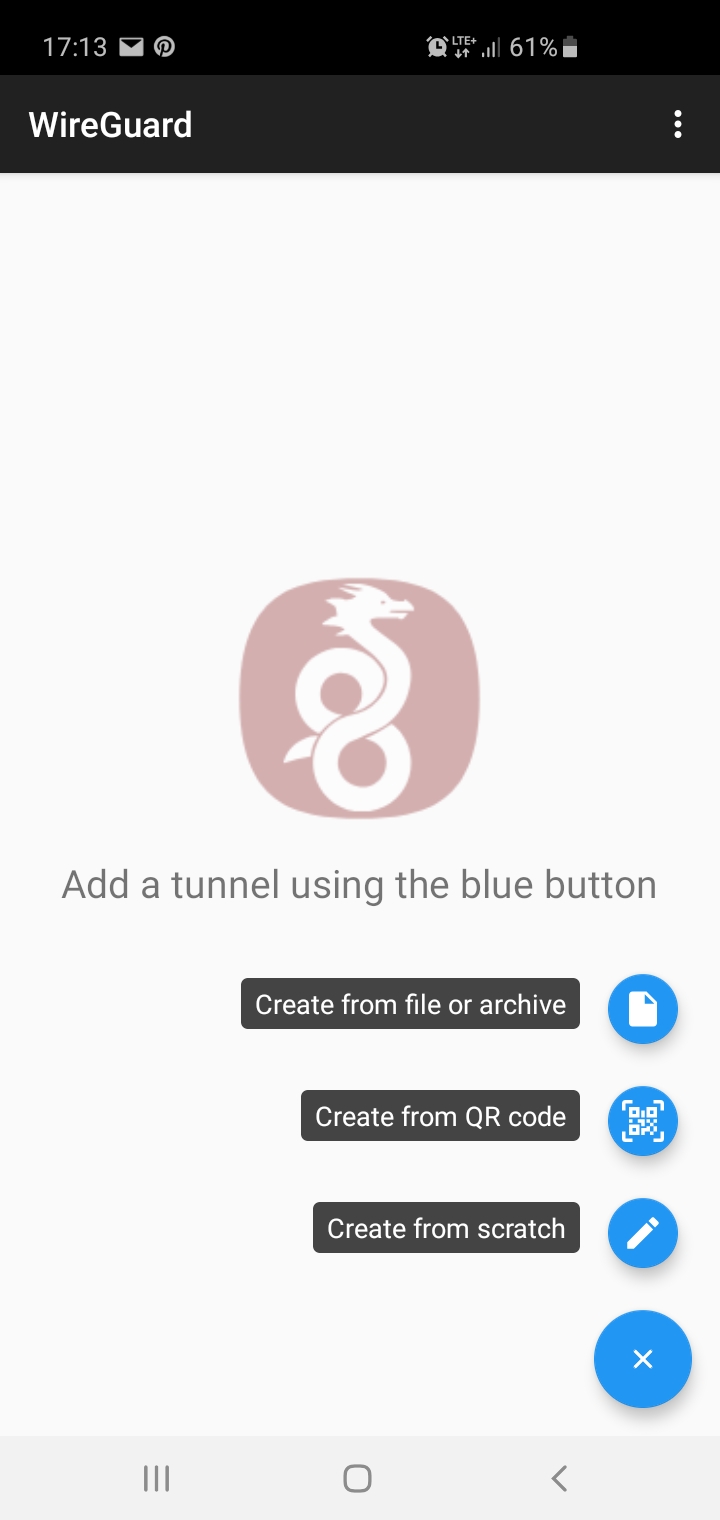This screenshot has height=1520, width=720.
Task: Tap the file icon to import a tunnel
Action: click(x=643, y=1009)
